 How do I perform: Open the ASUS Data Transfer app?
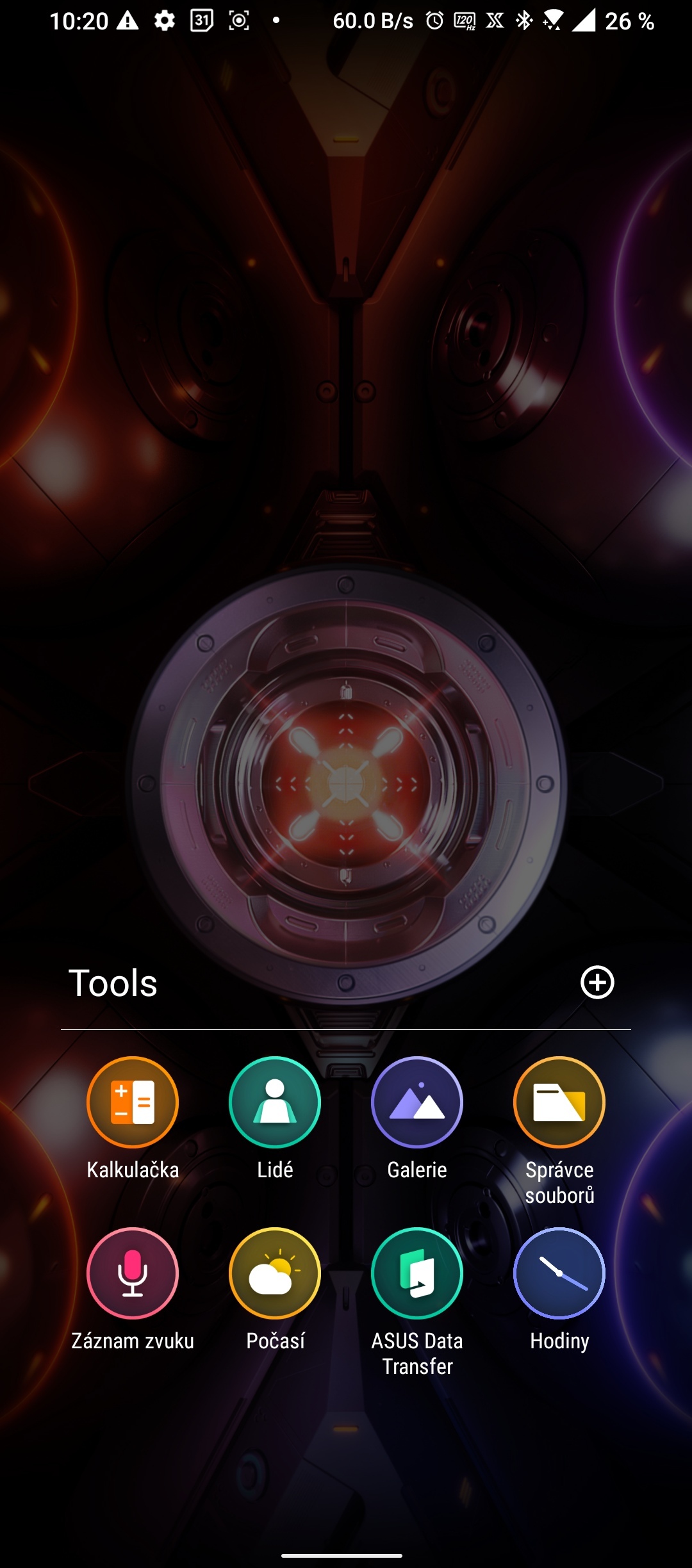(416, 1275)
